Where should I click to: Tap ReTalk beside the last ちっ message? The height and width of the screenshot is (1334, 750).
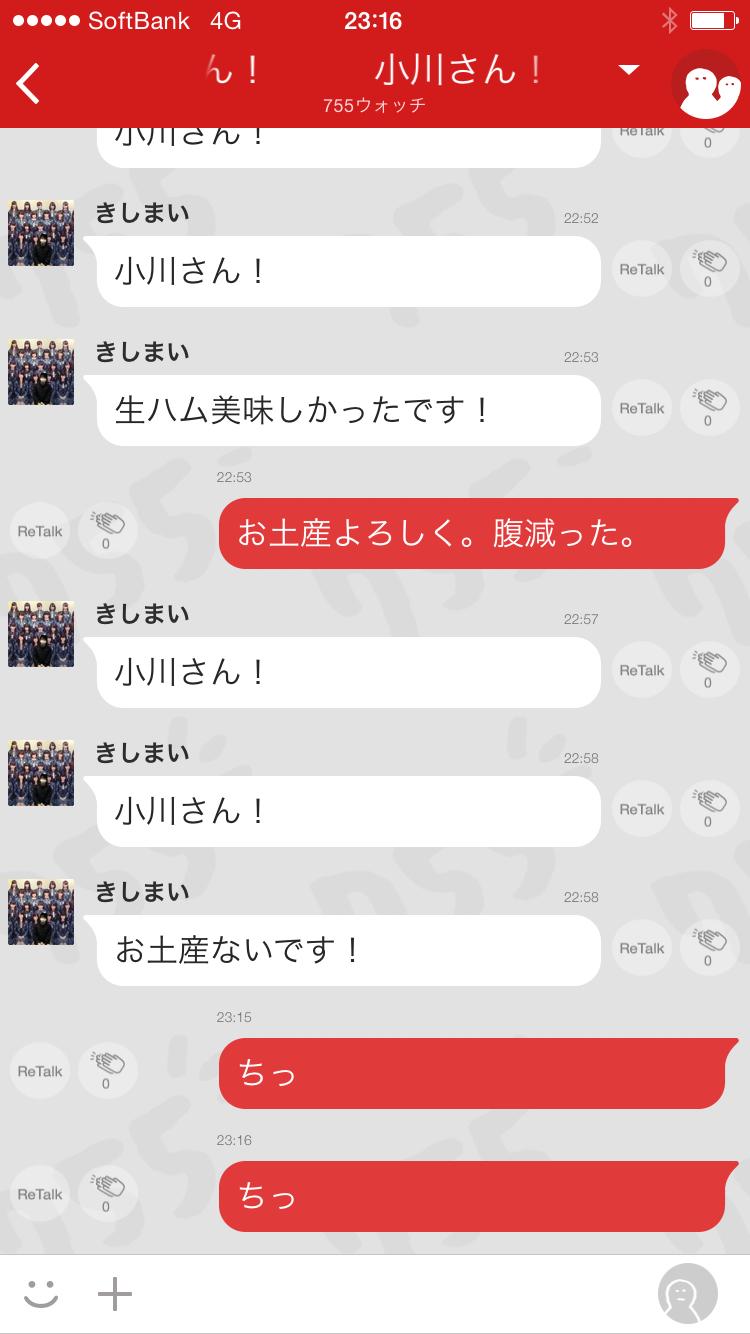pyautogui.click(x=39, y=1193)
